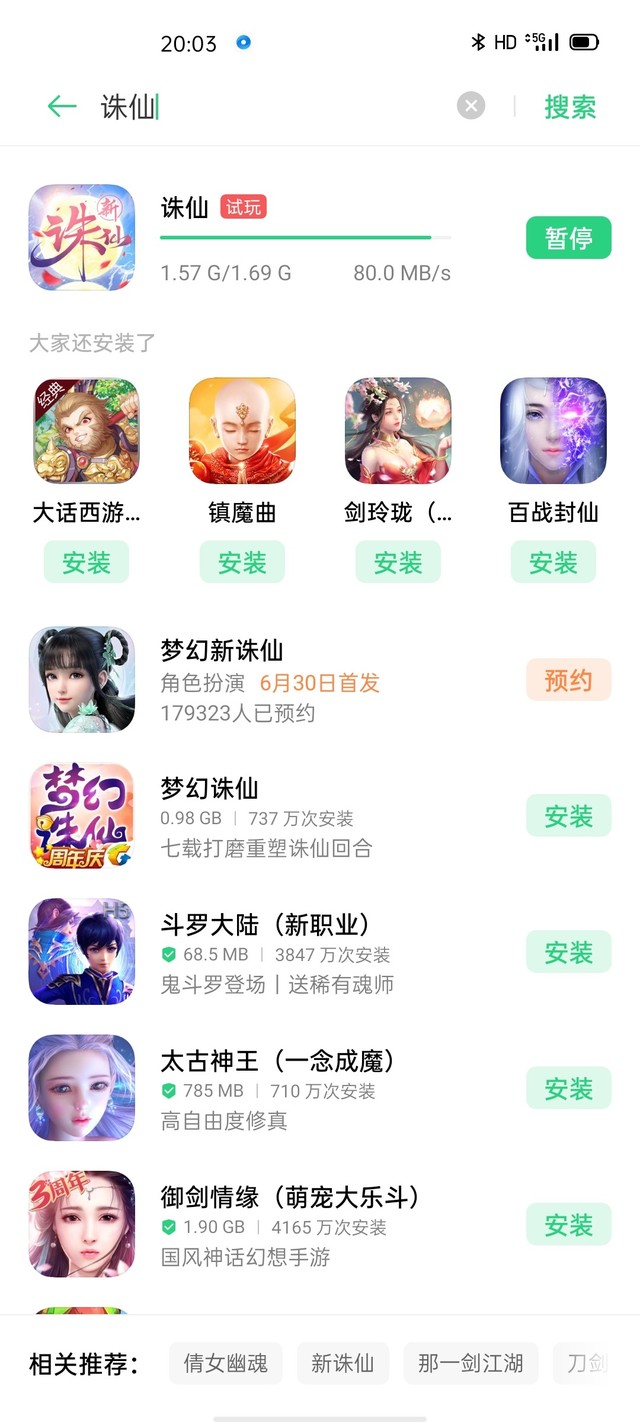Screen dimensions: 640x1422
Task: Select the 新诛仙 suggestion chip
Action: pyautogui.click(x=342, y=1363)
